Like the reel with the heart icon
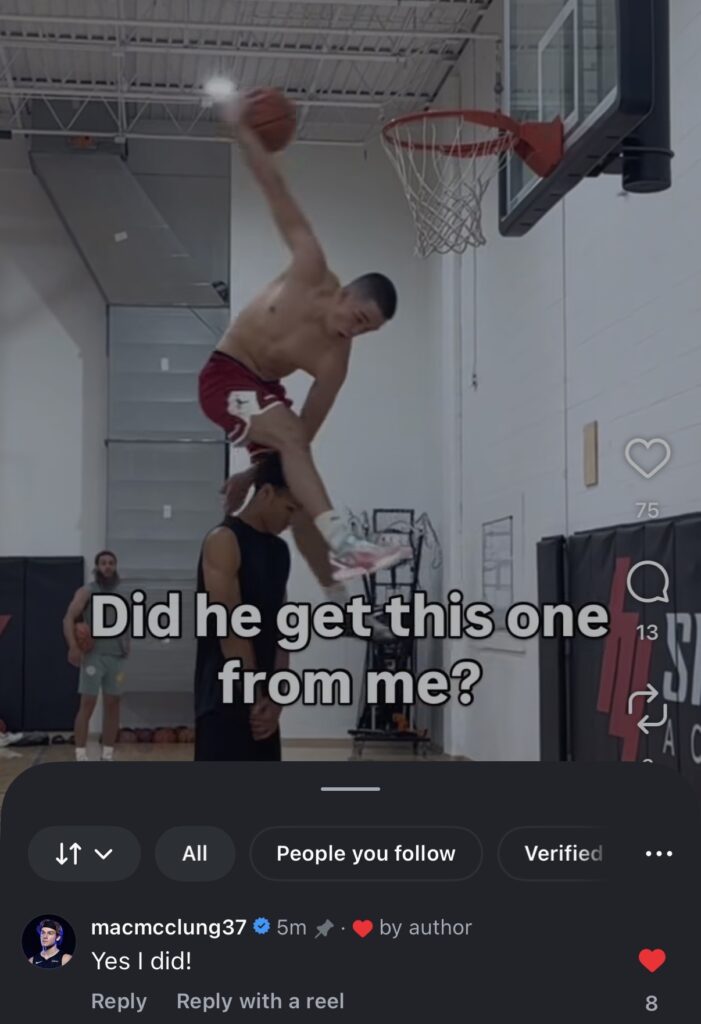 (647, 458)
